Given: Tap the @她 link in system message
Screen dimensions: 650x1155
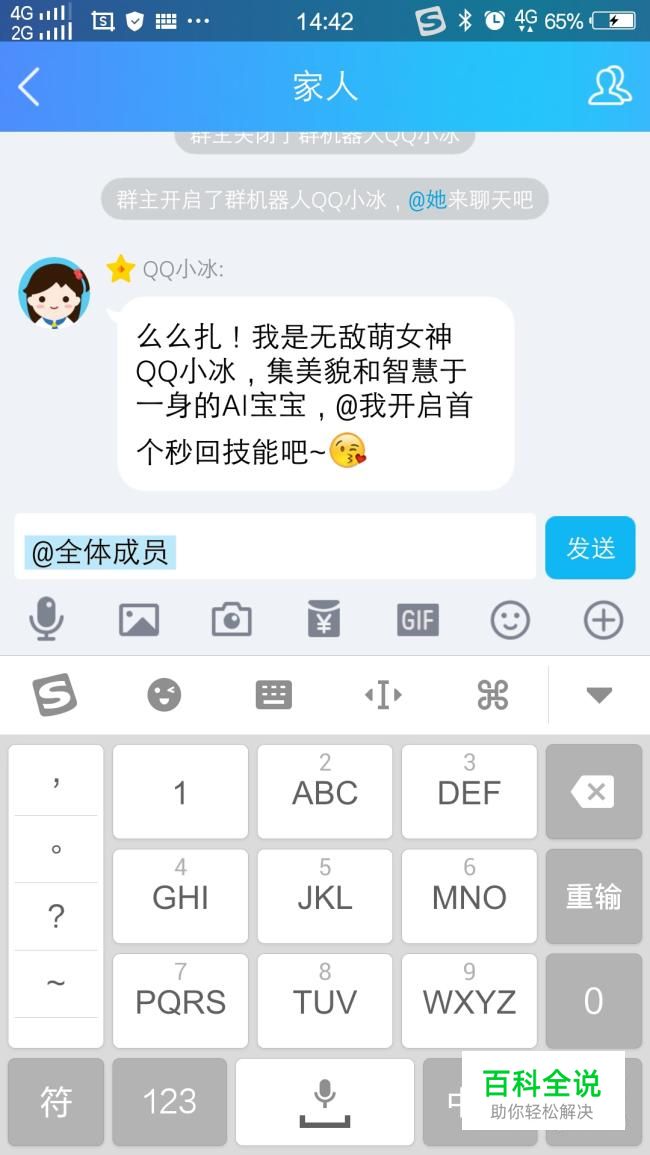Looking at the screenshot, I should point(427,200).
